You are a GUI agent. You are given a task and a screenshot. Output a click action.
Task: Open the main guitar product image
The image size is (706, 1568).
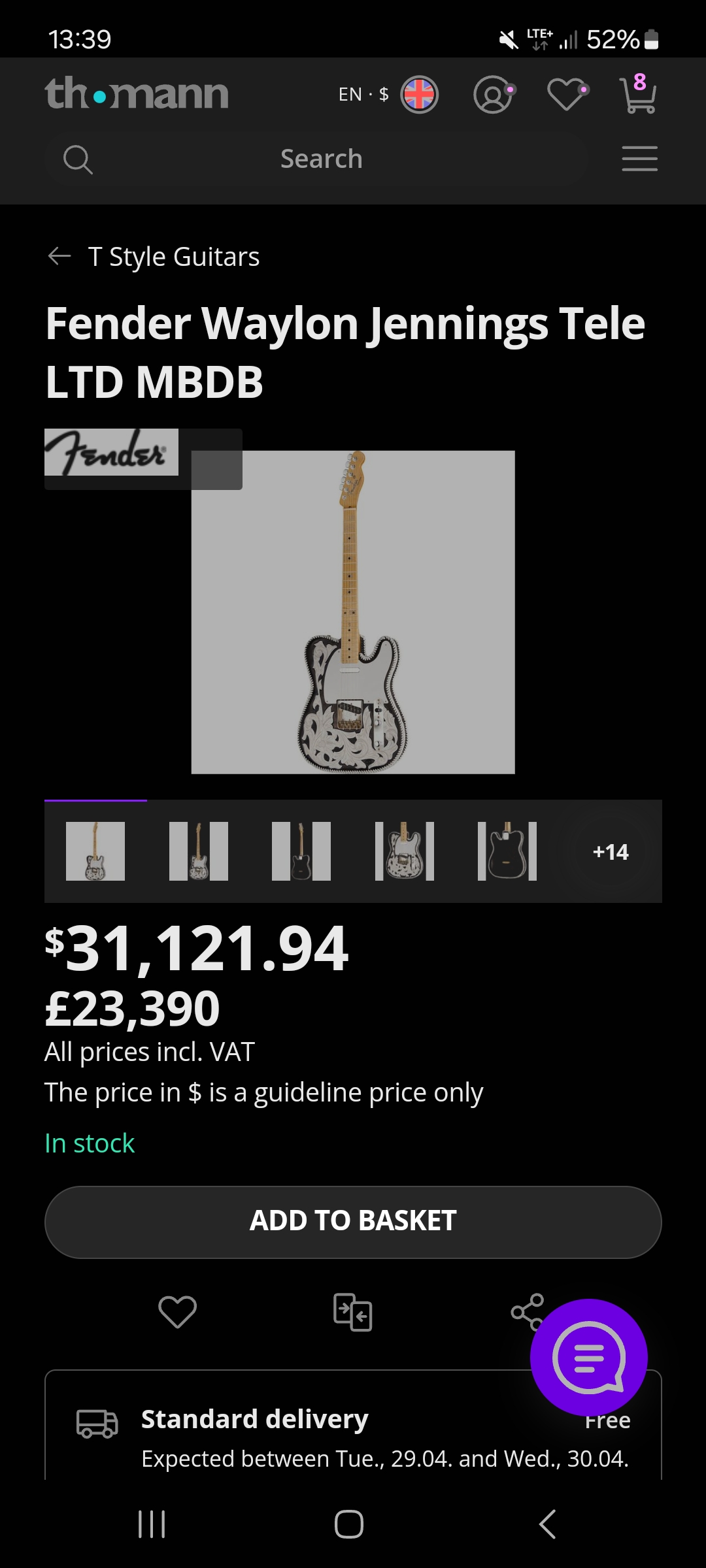tap(353, 612)
